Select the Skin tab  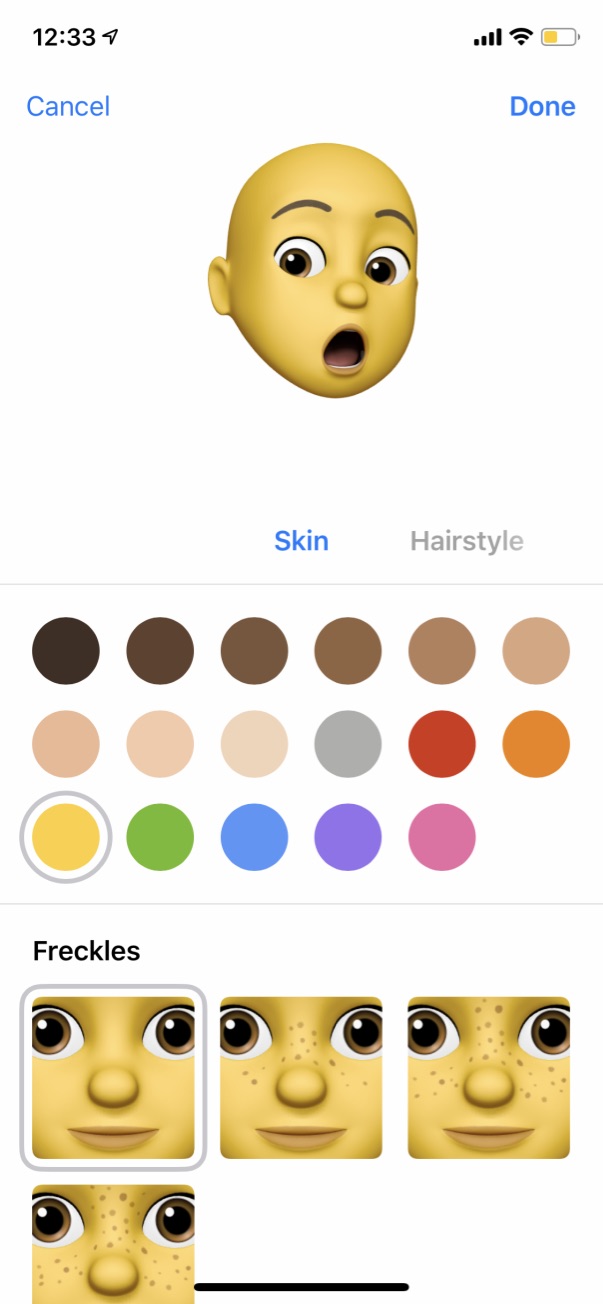301,541
